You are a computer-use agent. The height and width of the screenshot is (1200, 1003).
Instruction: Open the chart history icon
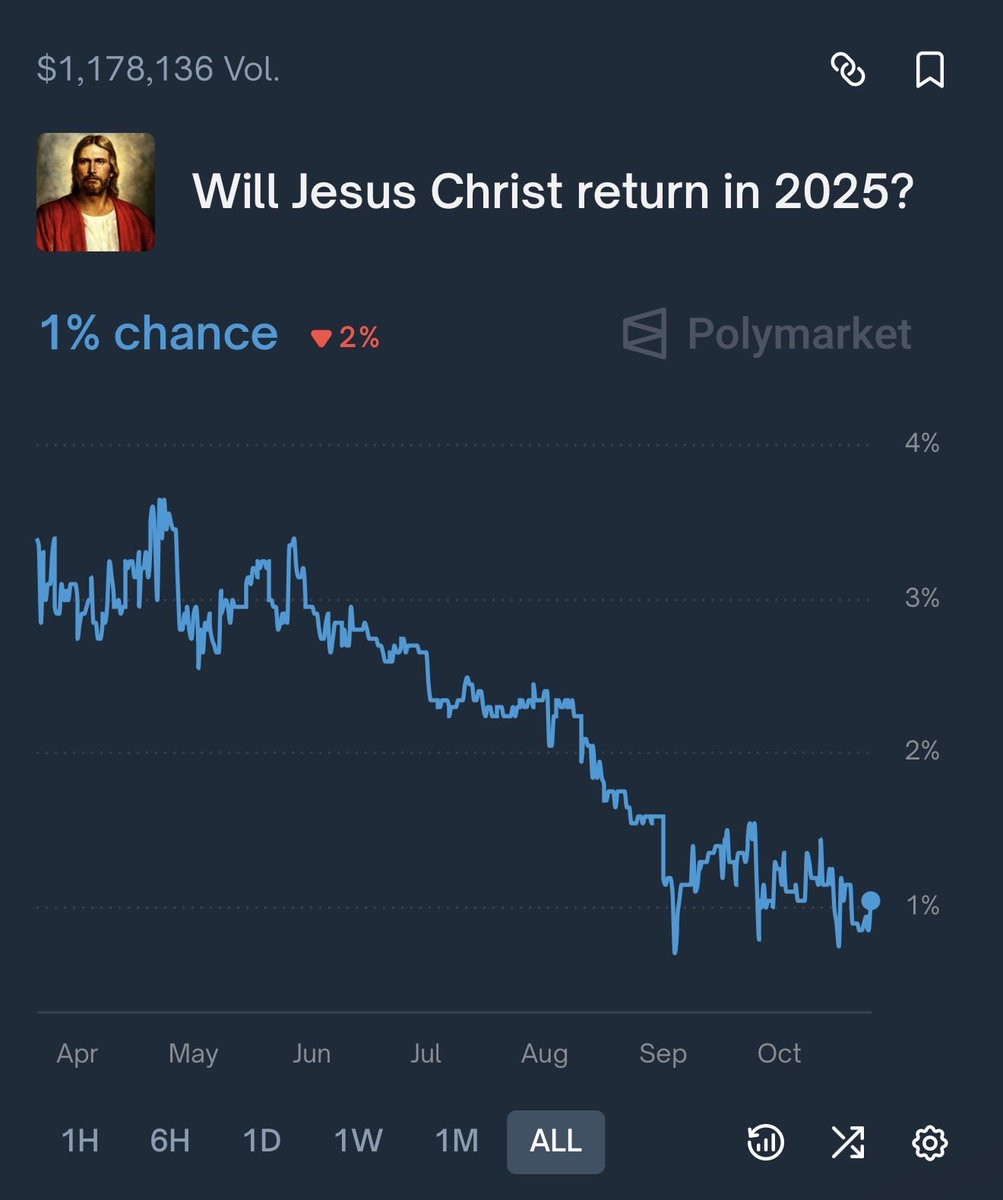(766, 1142)
